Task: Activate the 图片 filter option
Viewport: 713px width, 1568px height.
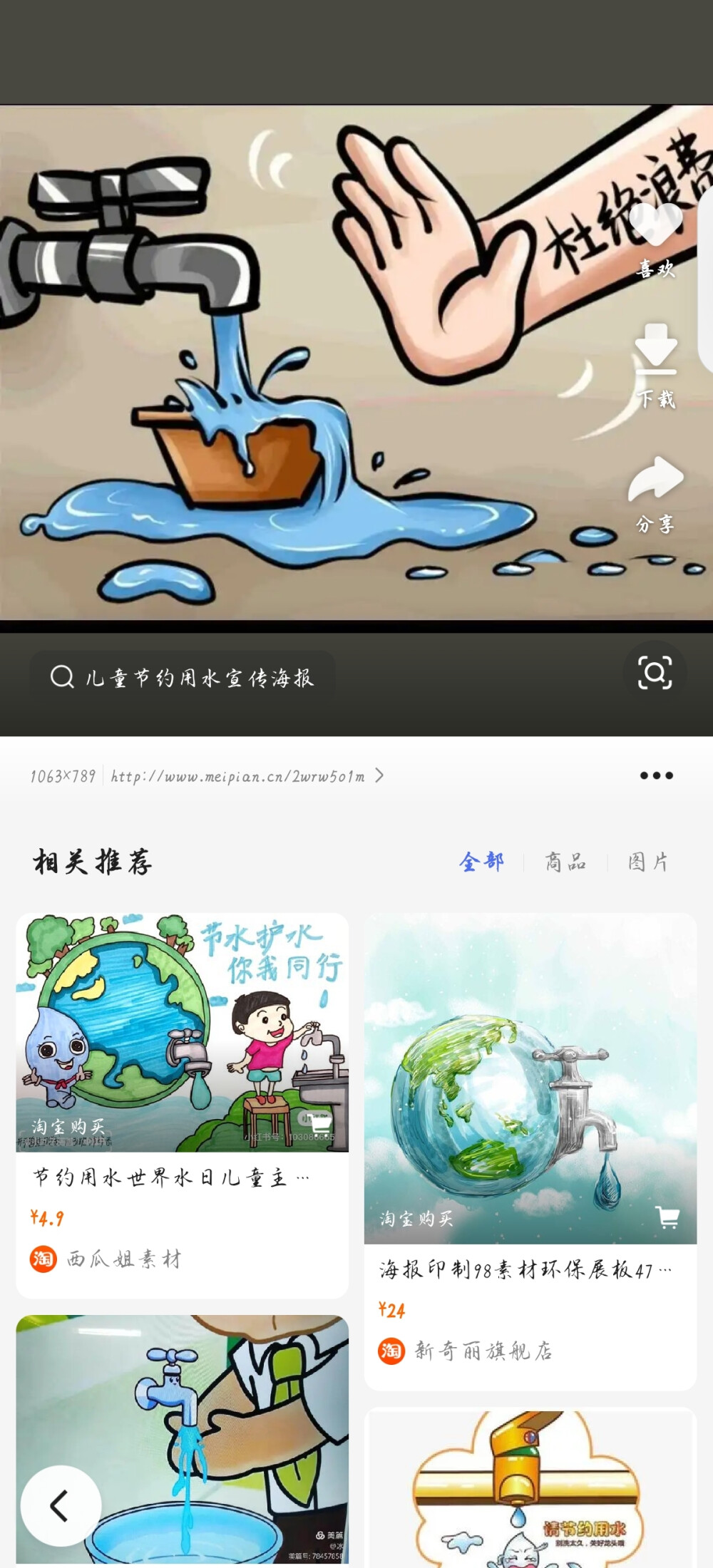Action: tap(647, 862)
